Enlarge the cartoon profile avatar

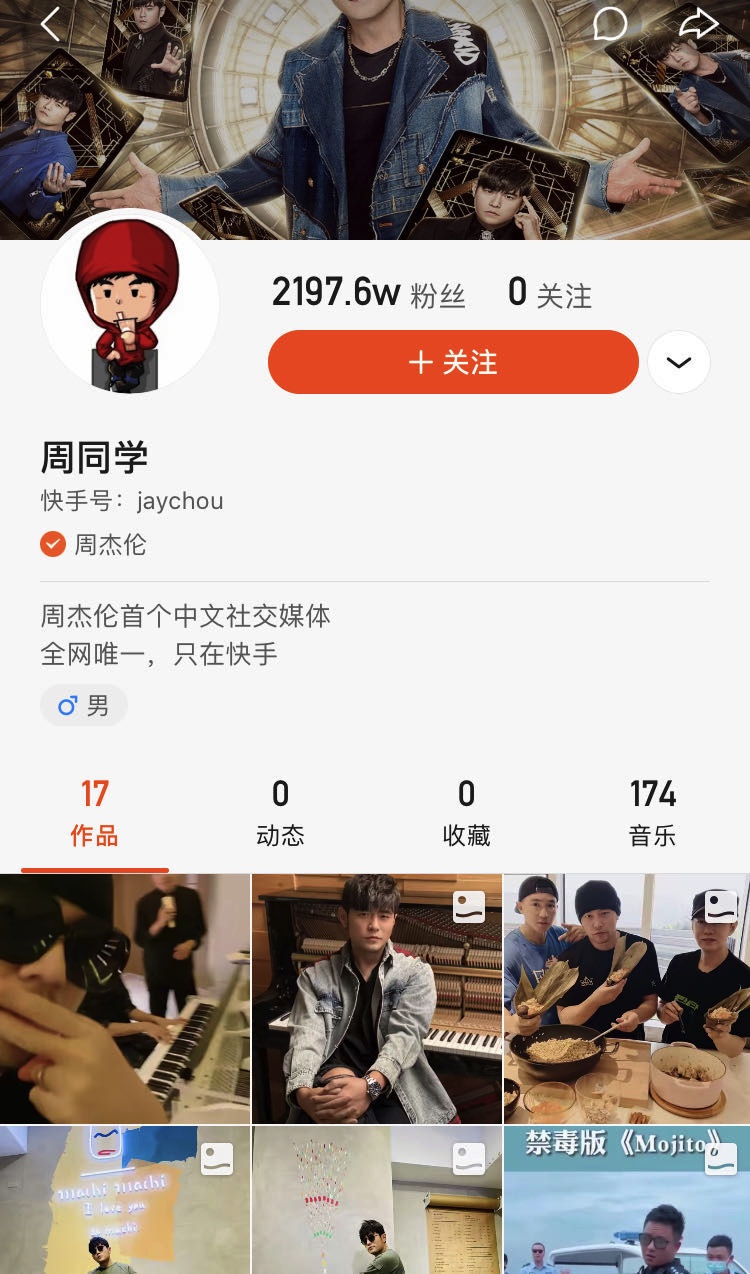tap(129, 302)
